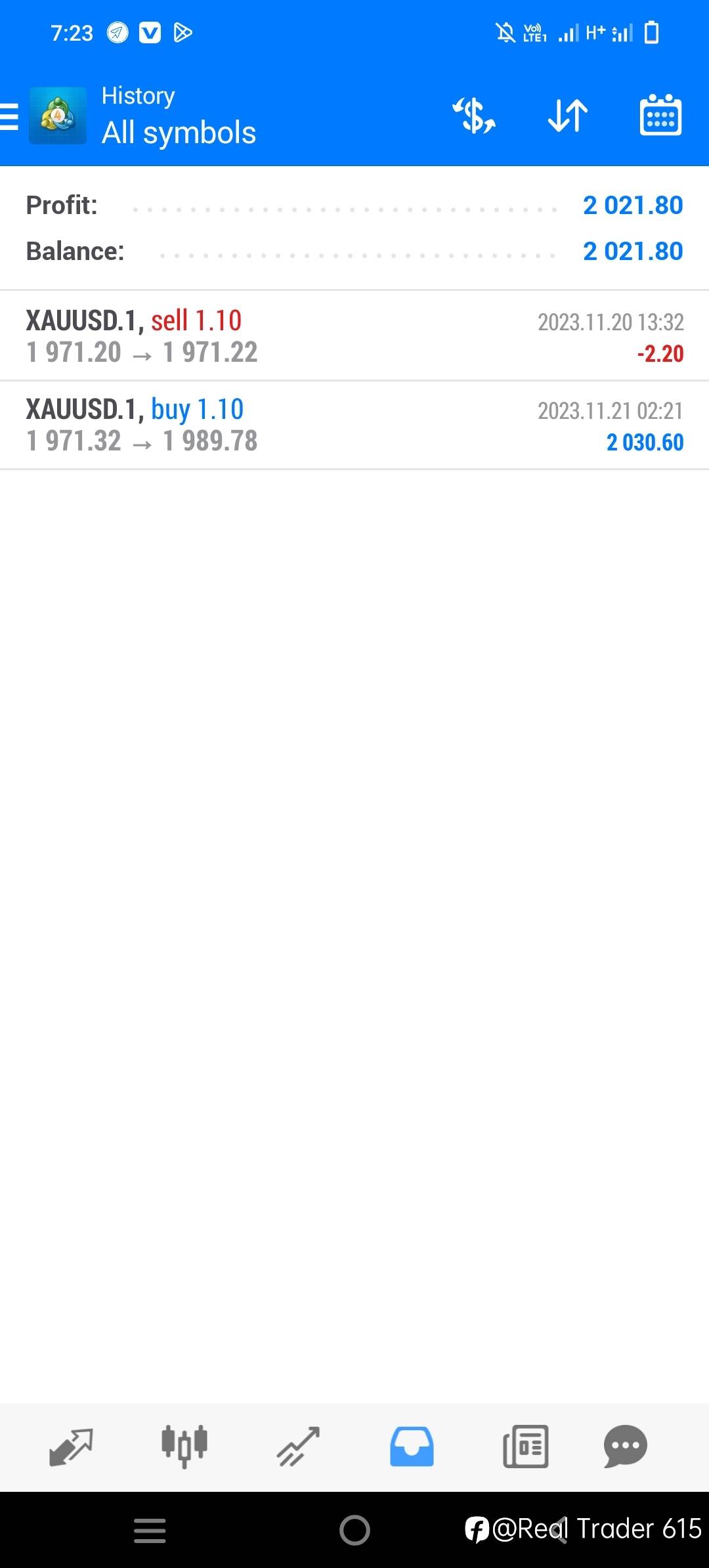Switch to the Trade tab
The height and width of the screenshot is (1568, 709).
tap(298, 1447)
